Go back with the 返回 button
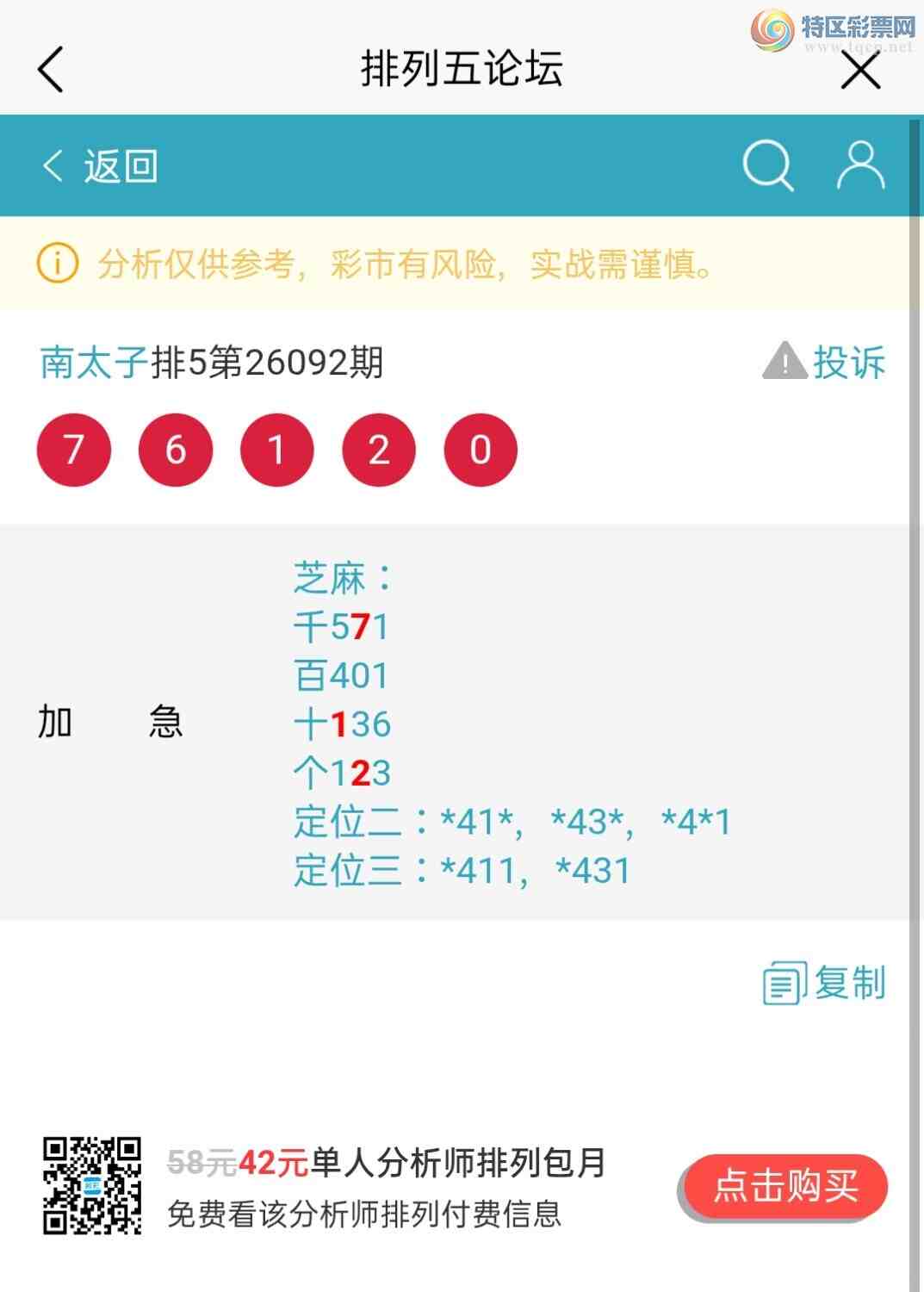Screen dimensions: 924x1292 [x=99, y=165]
